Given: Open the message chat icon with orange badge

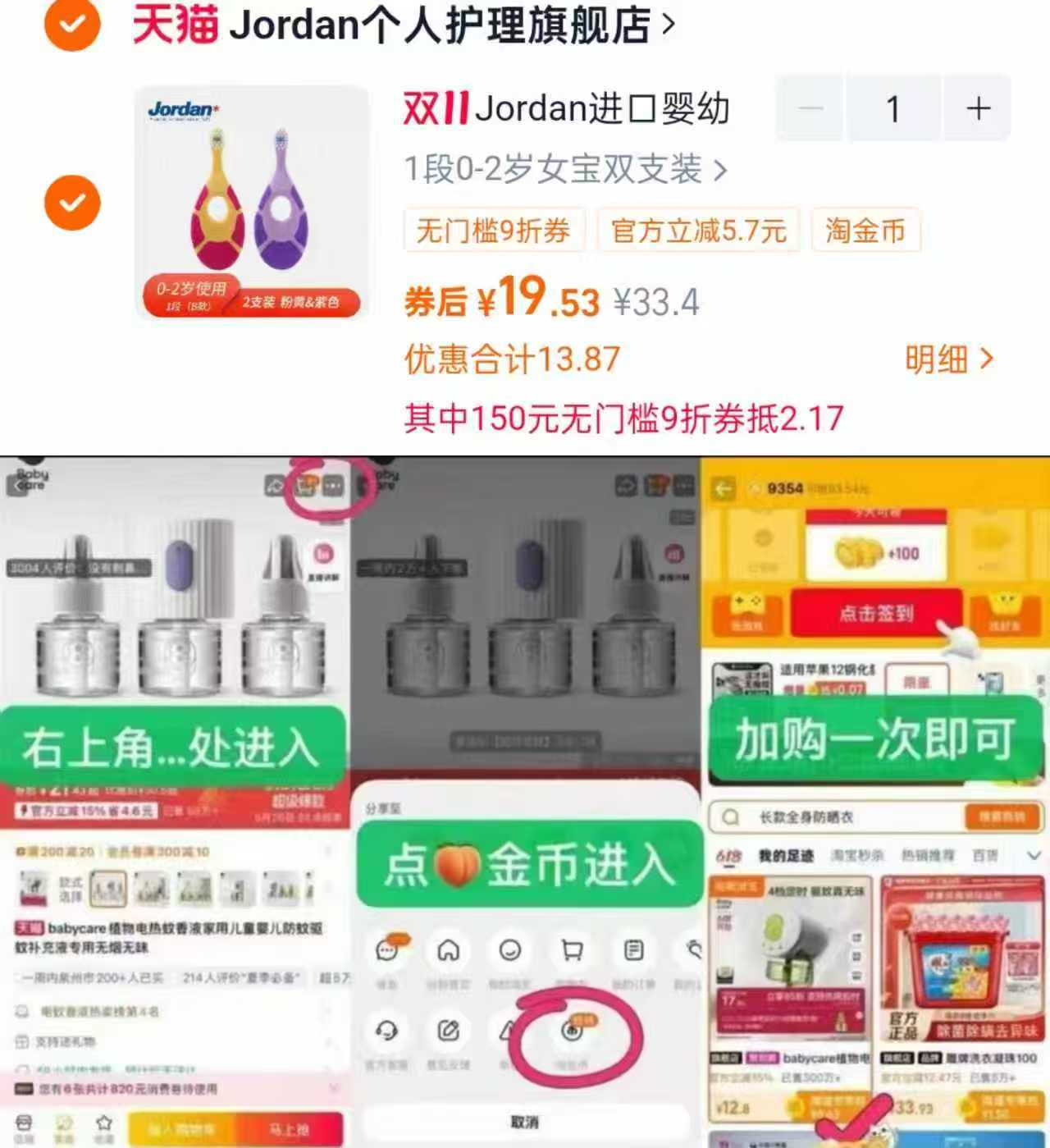Looking at the screenshot, I should click(386, 950).
